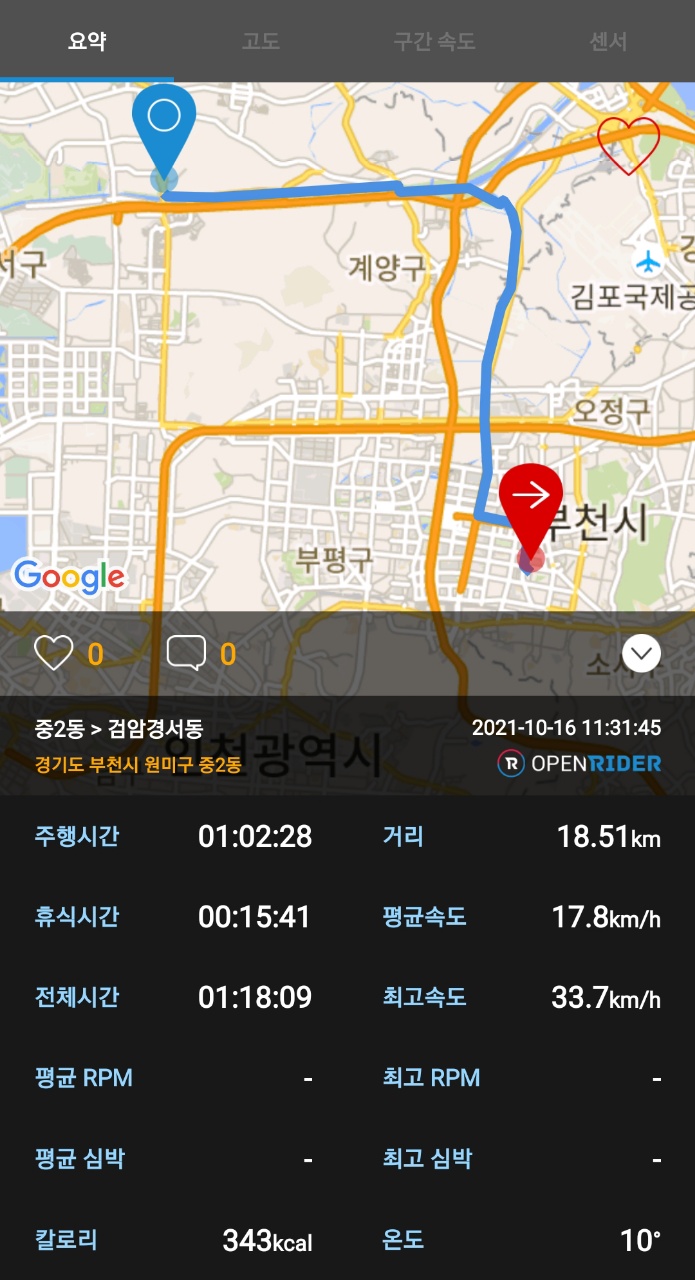Switch to the 고도 tab

(260, 42)
